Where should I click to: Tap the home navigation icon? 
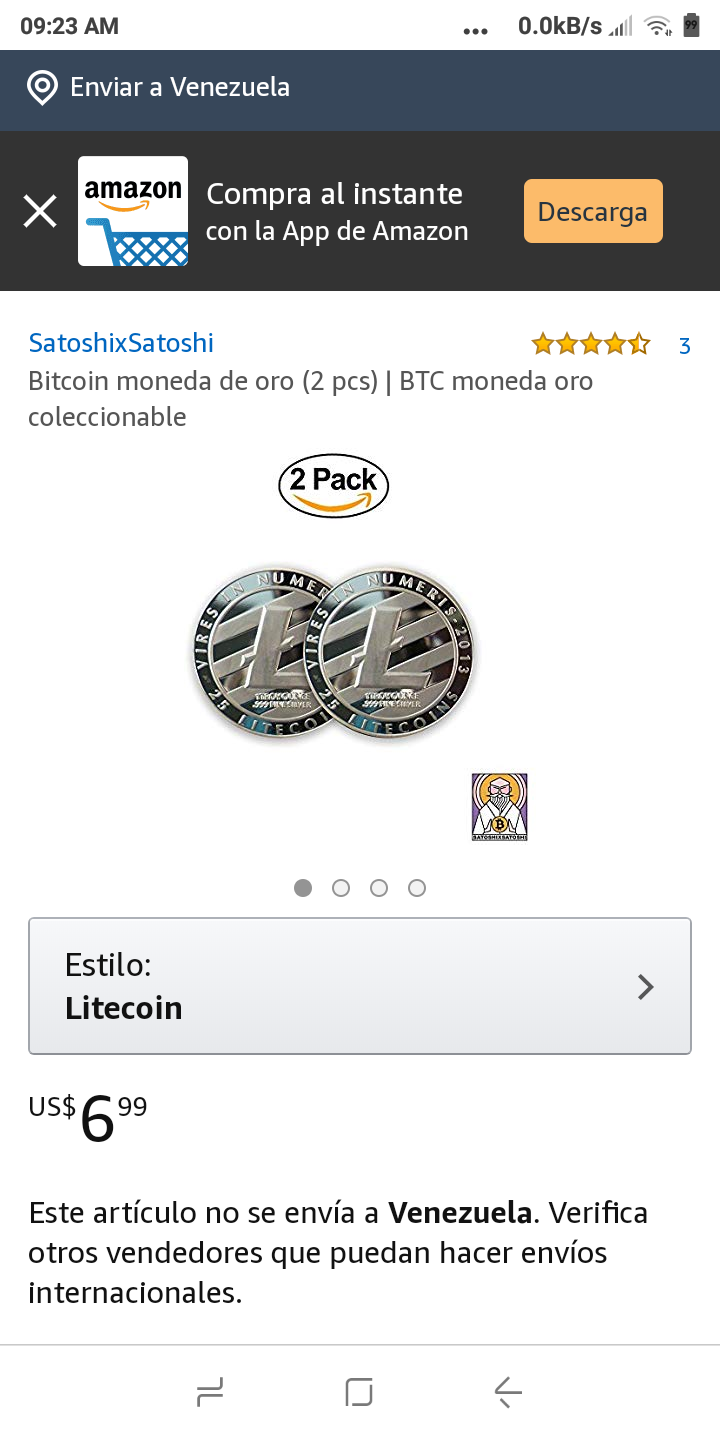360,1389
